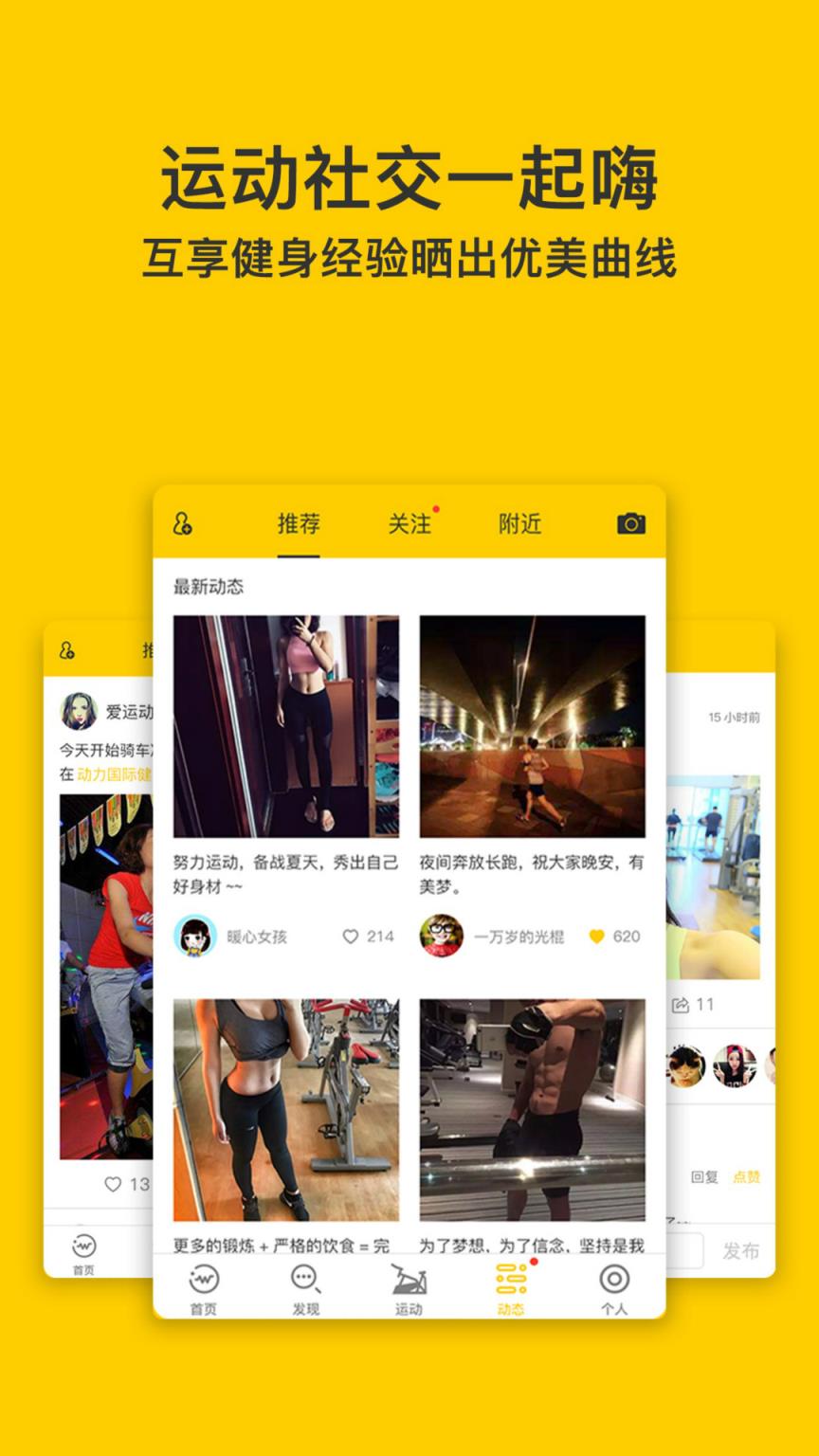819x1456 pixels.
Task: Like the post with the heart next to 214
Action: 352,936
